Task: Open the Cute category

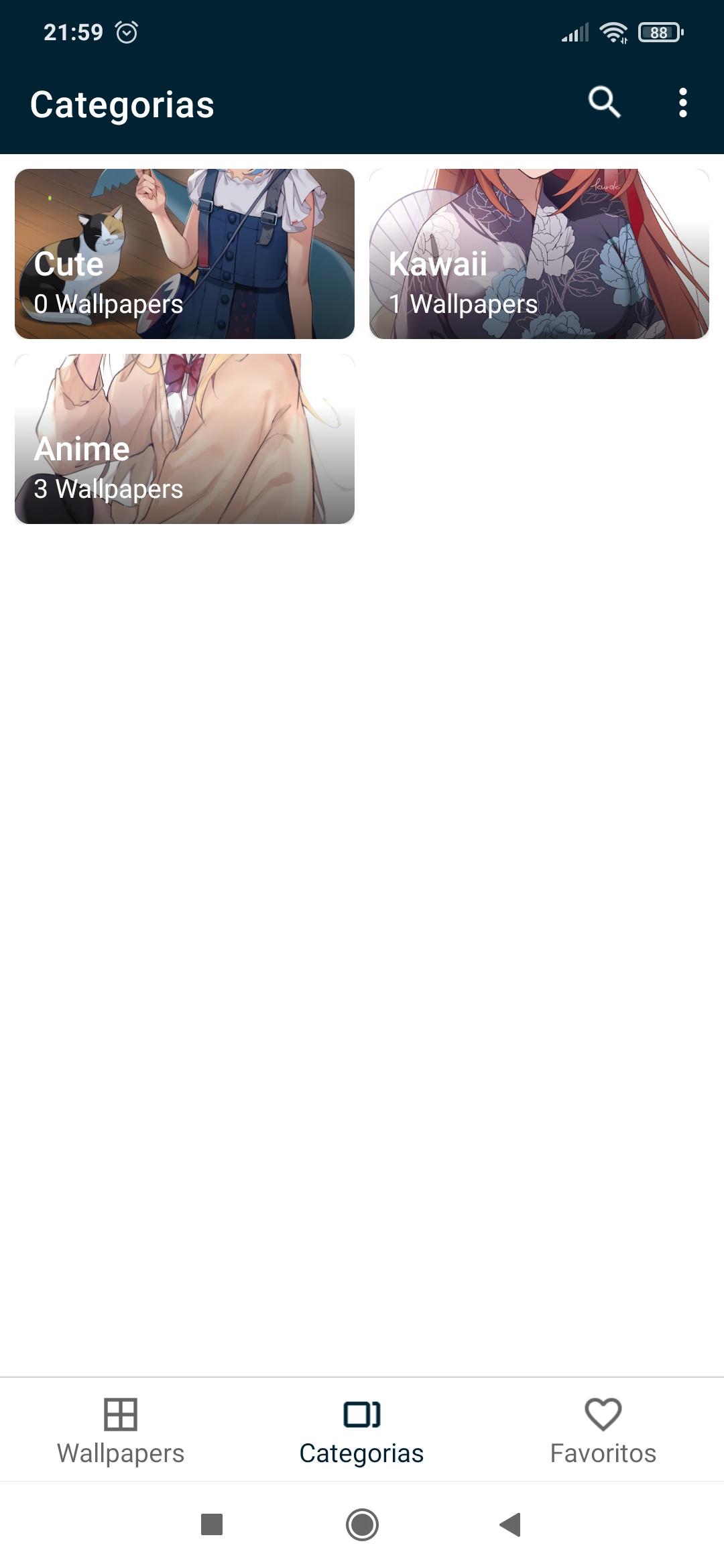Action: pos(184,254)
